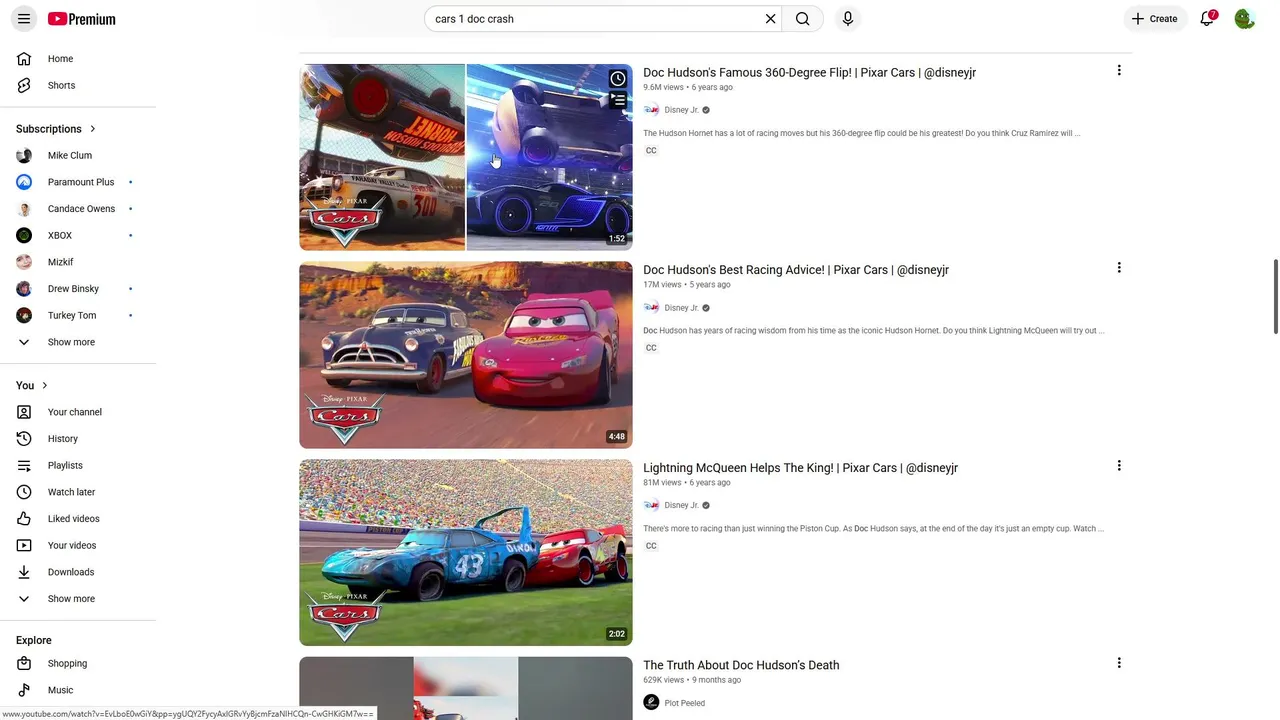The image size is (1280, 720).
Task: Start voice search with microphone
Action: tap(848, 19)
